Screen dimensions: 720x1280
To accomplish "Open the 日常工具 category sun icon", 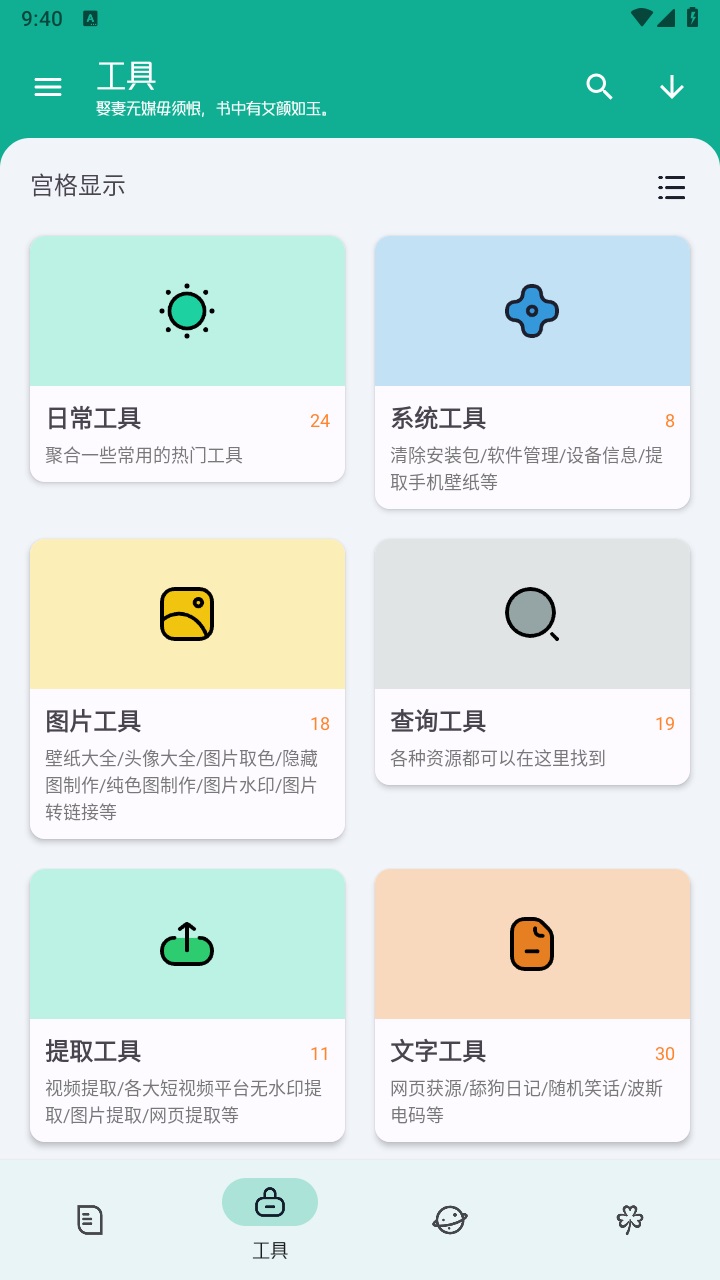I will pyautogui.click(x=187, y=310).
